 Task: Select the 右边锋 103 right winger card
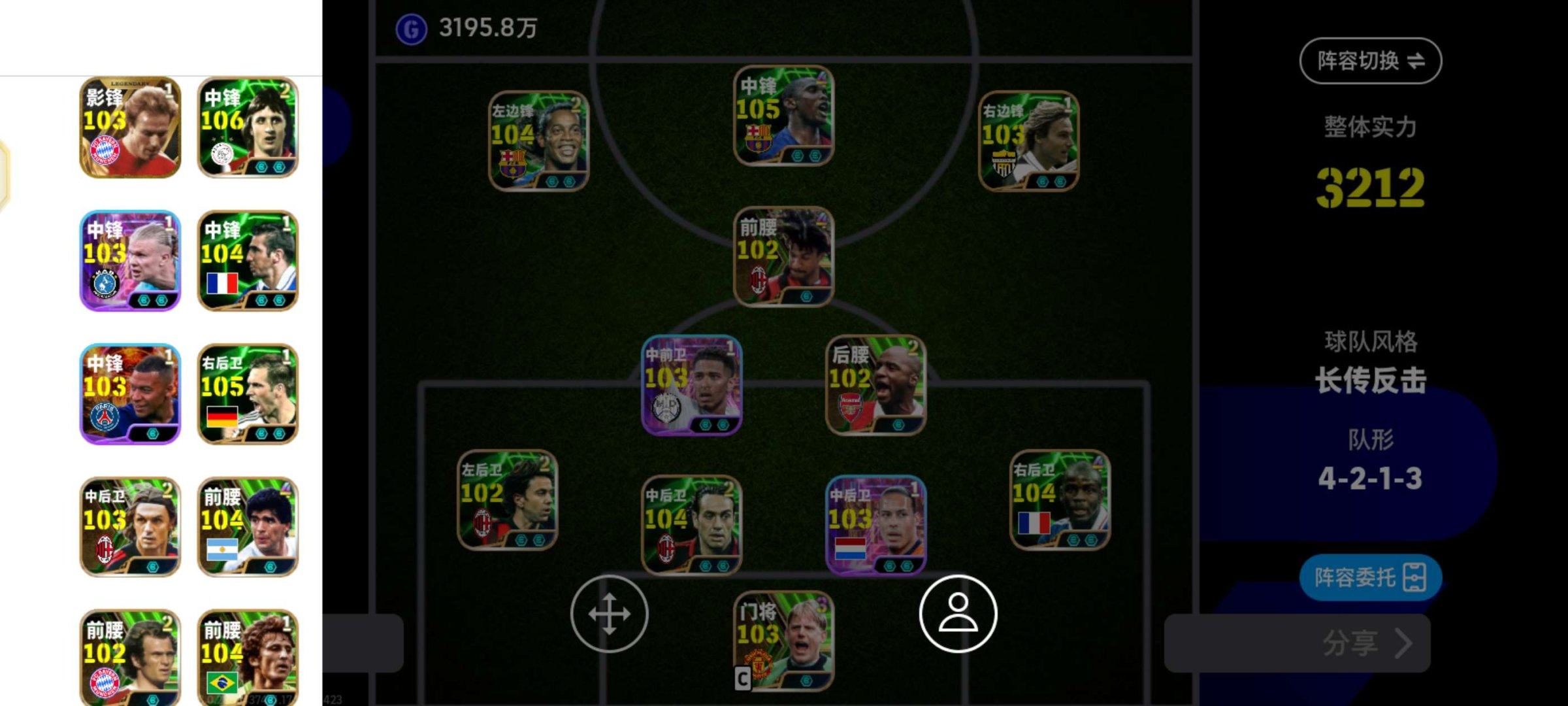tap(1028, 141)
